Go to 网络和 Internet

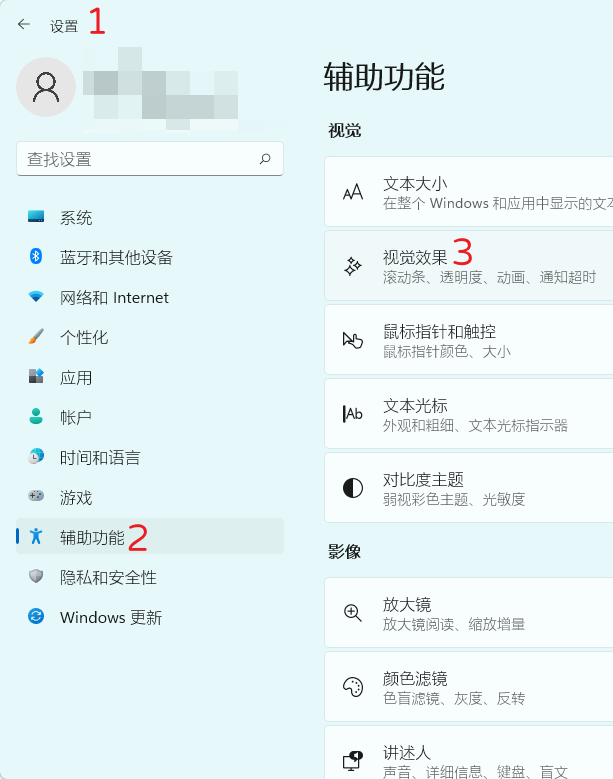[114, 298]
